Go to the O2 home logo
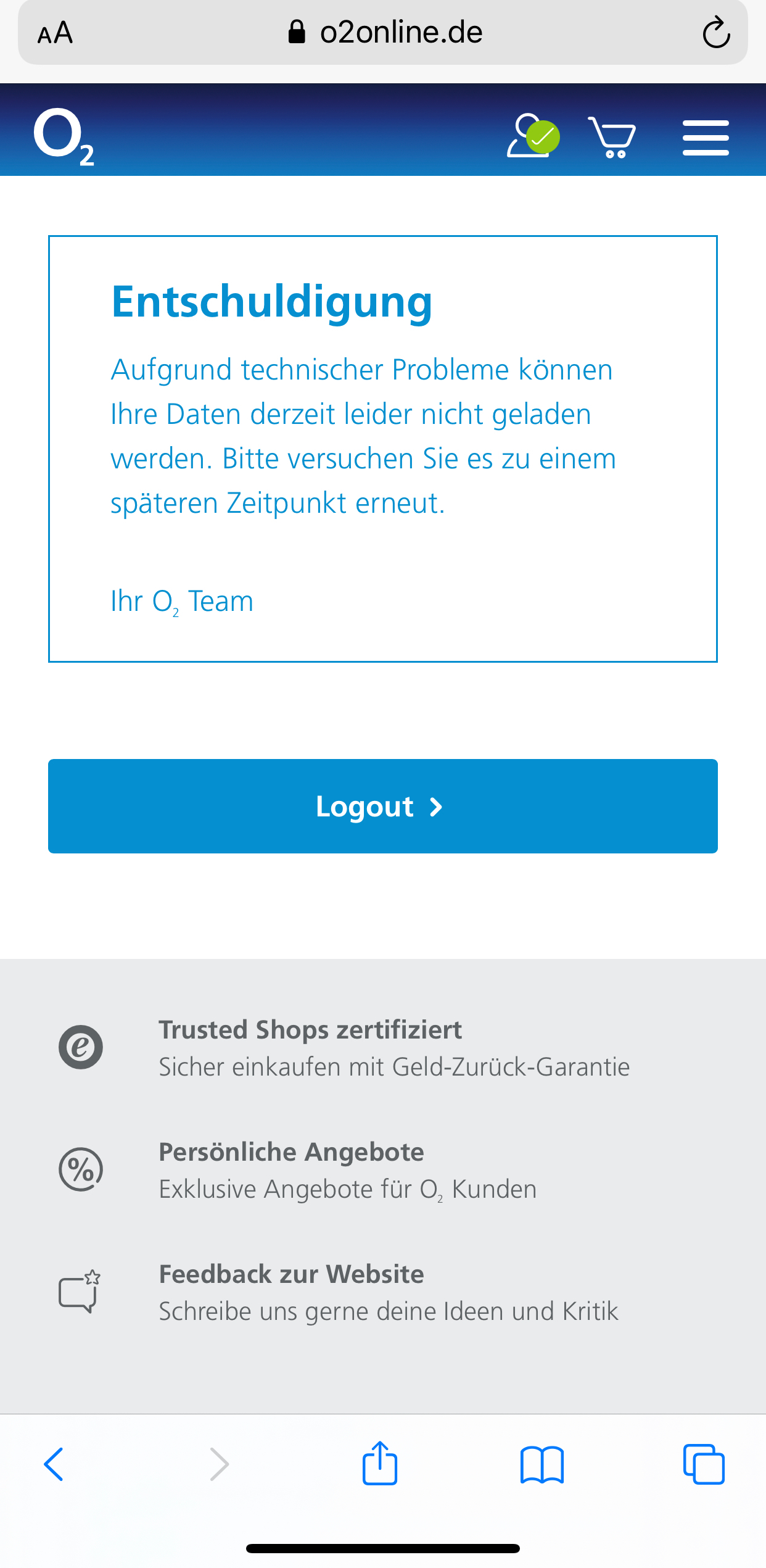 point(64,136)
